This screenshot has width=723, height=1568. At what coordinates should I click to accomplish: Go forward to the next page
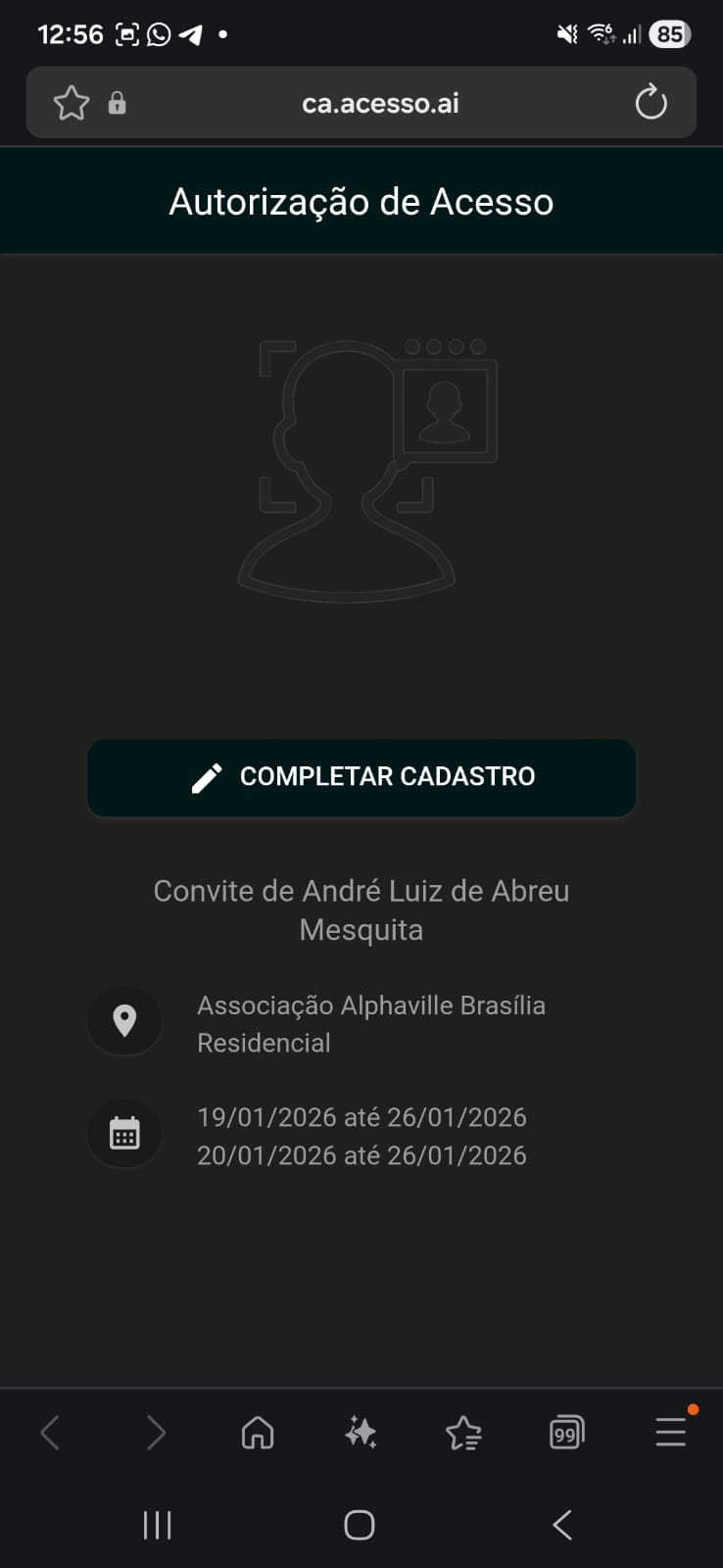coord(156,1434)
